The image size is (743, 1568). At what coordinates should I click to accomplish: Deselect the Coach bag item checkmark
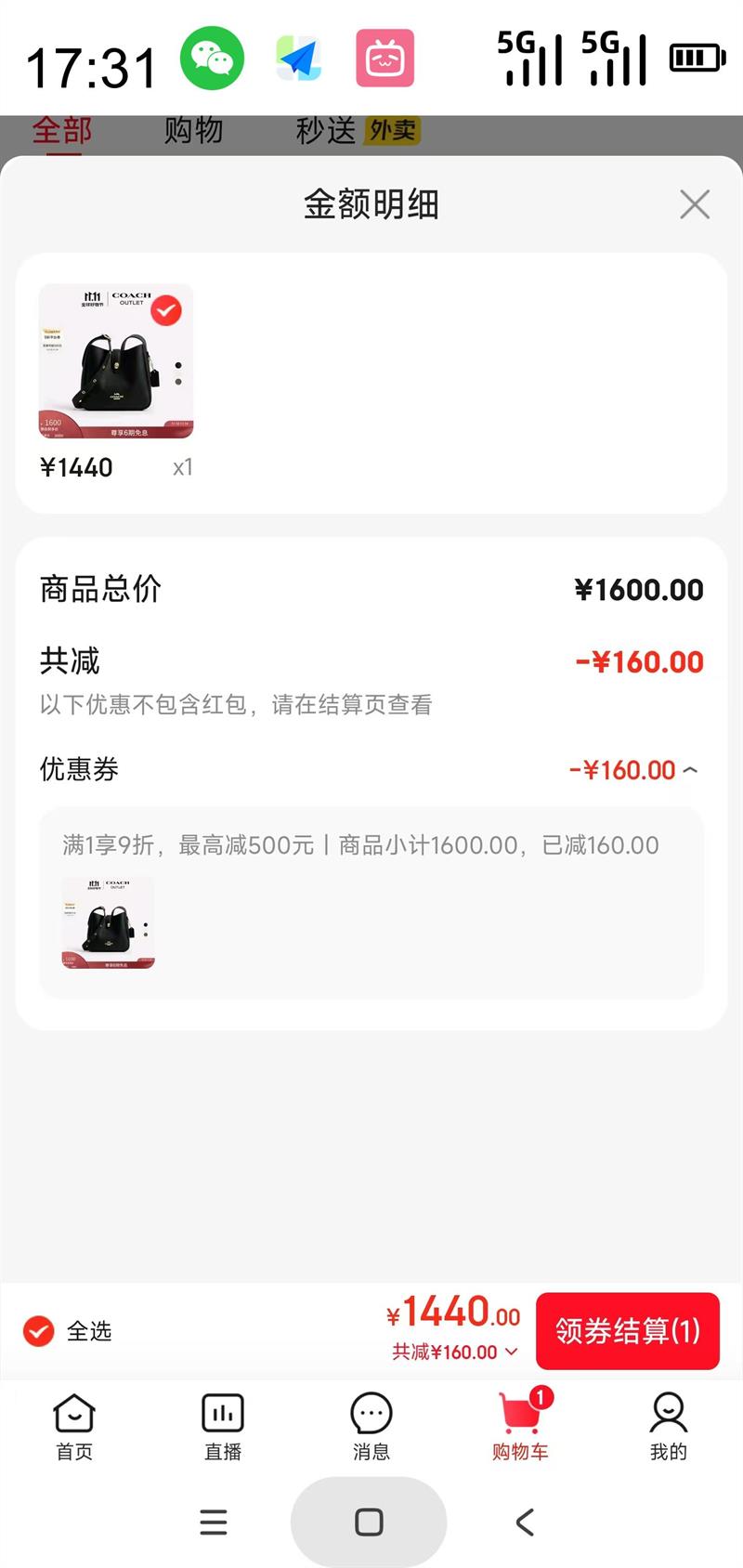166,310
